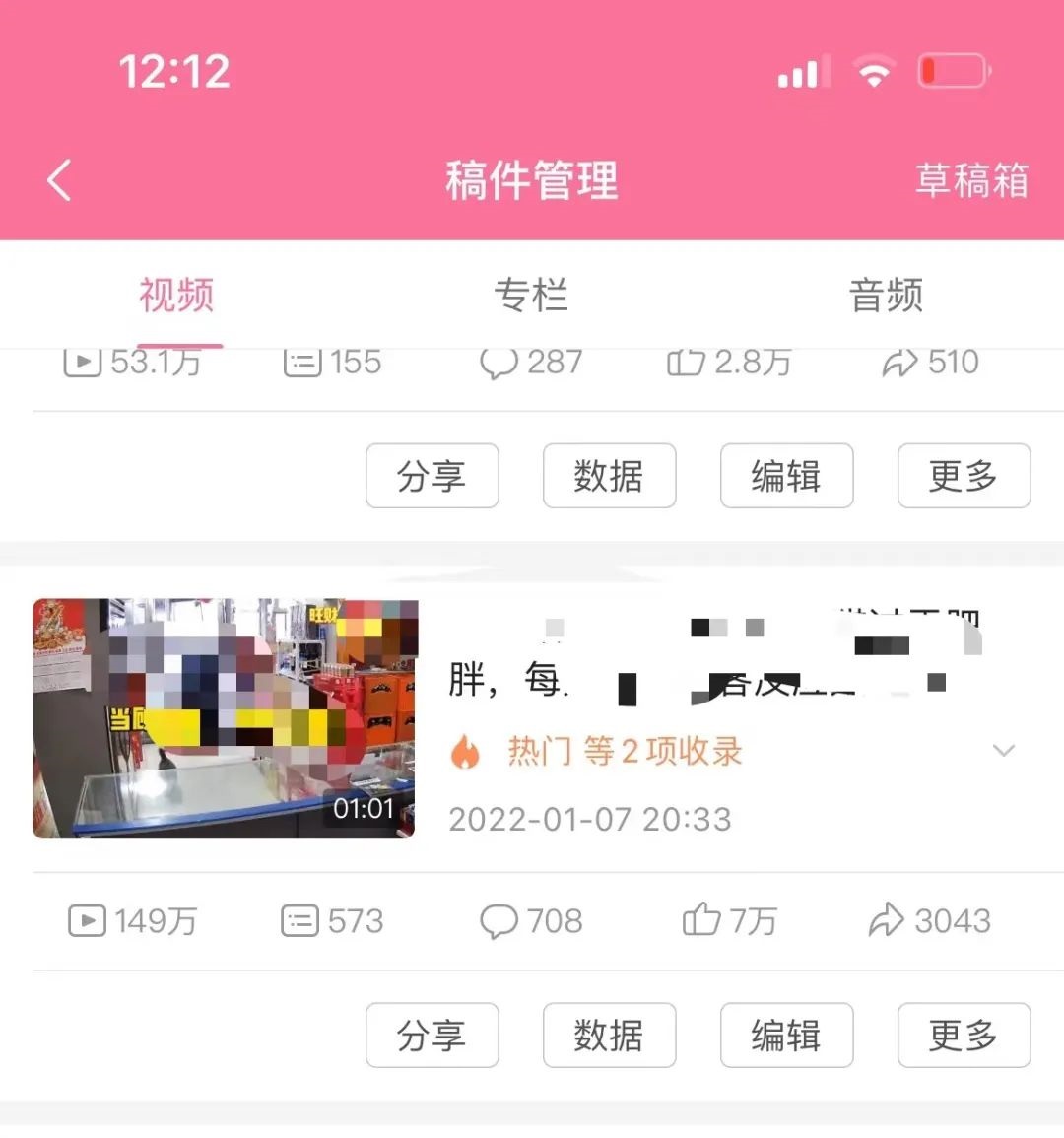Viewport: 1064px width, 1138px height.
Task: Click the fire icon next to 热门
Action: pos(463,750)
